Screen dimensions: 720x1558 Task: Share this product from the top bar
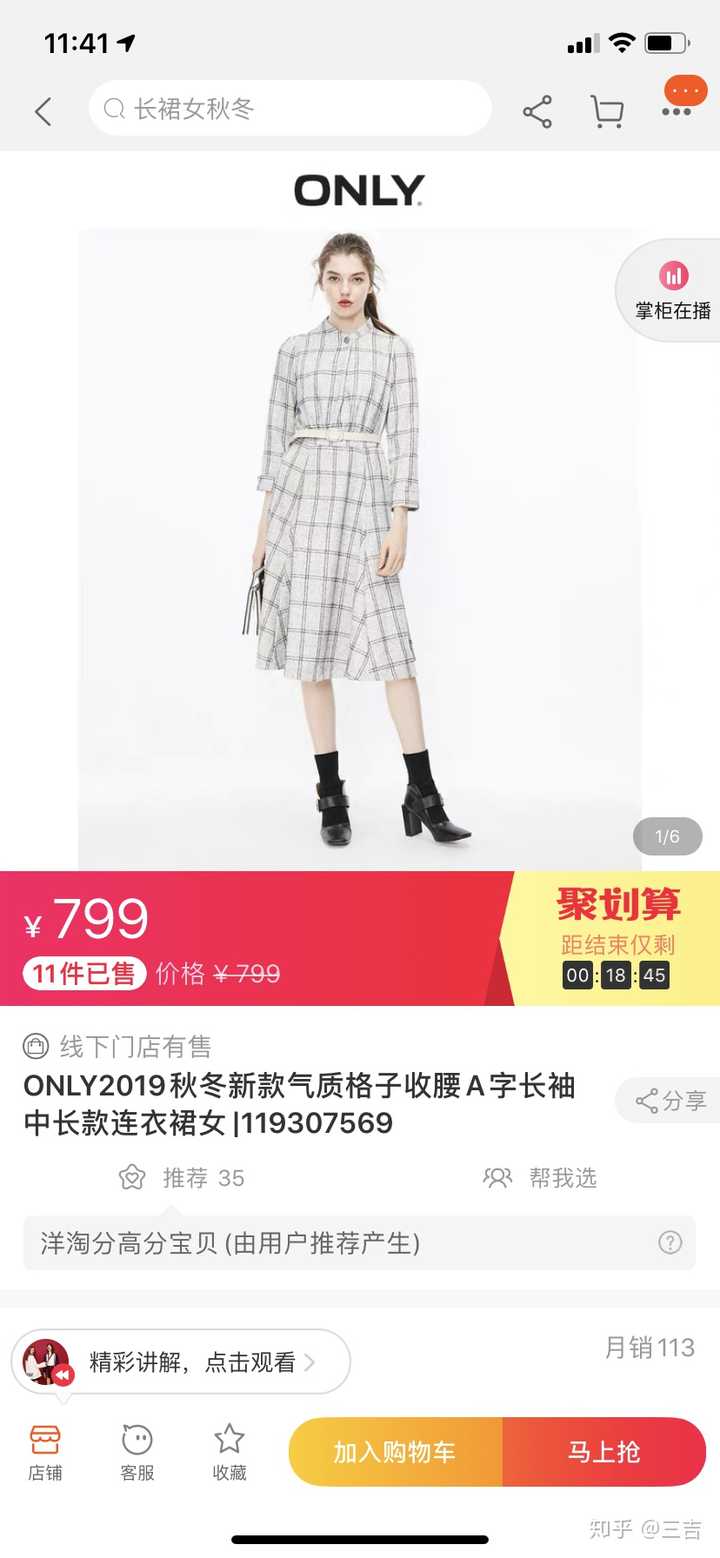pyautogui.click(x=538, y=111)
